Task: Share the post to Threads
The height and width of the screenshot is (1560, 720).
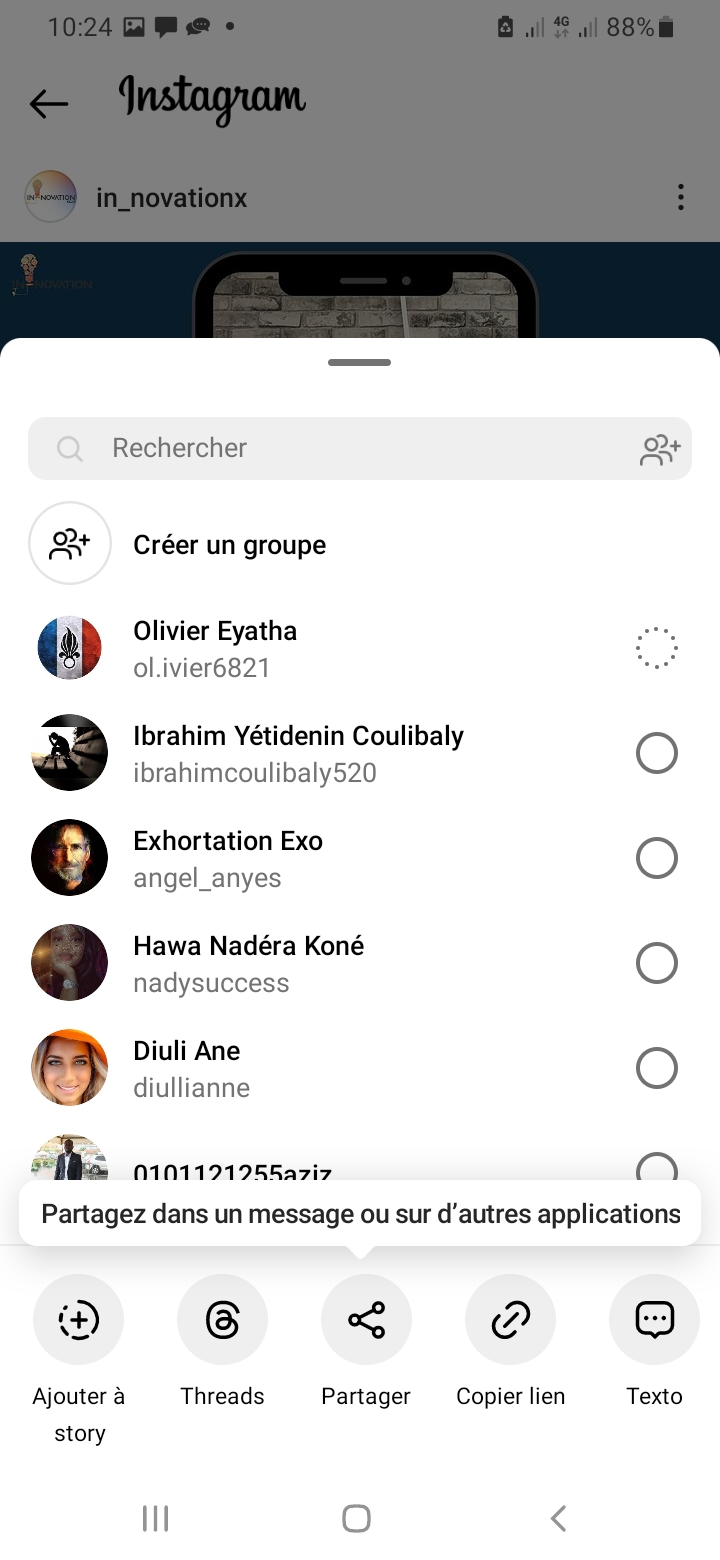Action: click(222, 1320)
